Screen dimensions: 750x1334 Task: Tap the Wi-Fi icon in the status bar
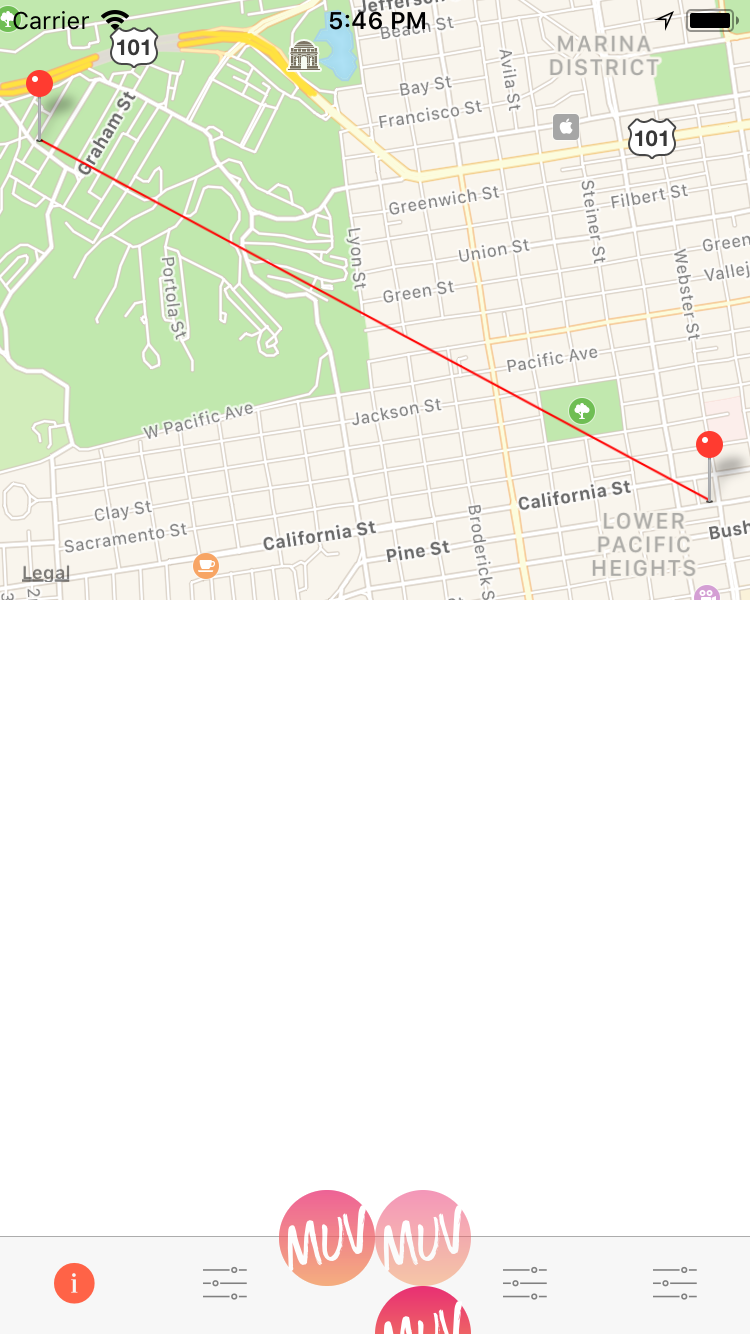pos(117,18)
